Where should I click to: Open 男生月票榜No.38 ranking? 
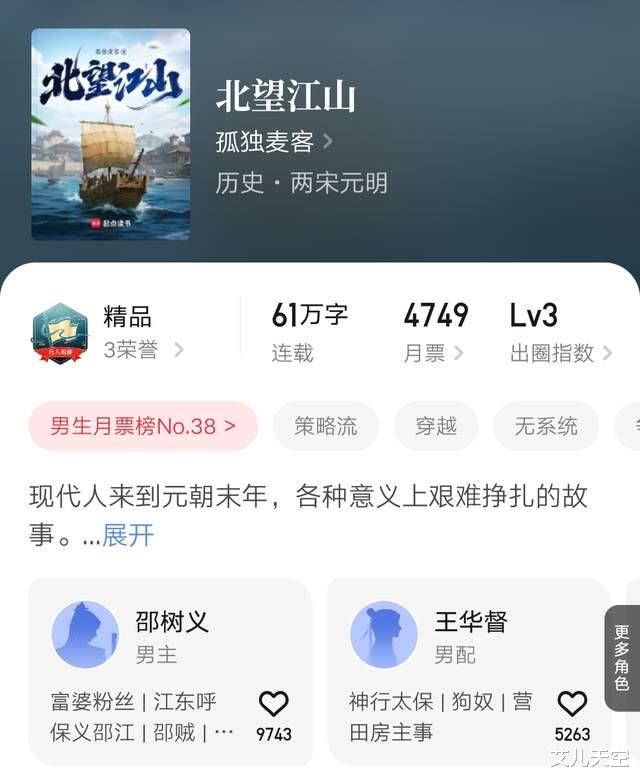click(143, 426)
